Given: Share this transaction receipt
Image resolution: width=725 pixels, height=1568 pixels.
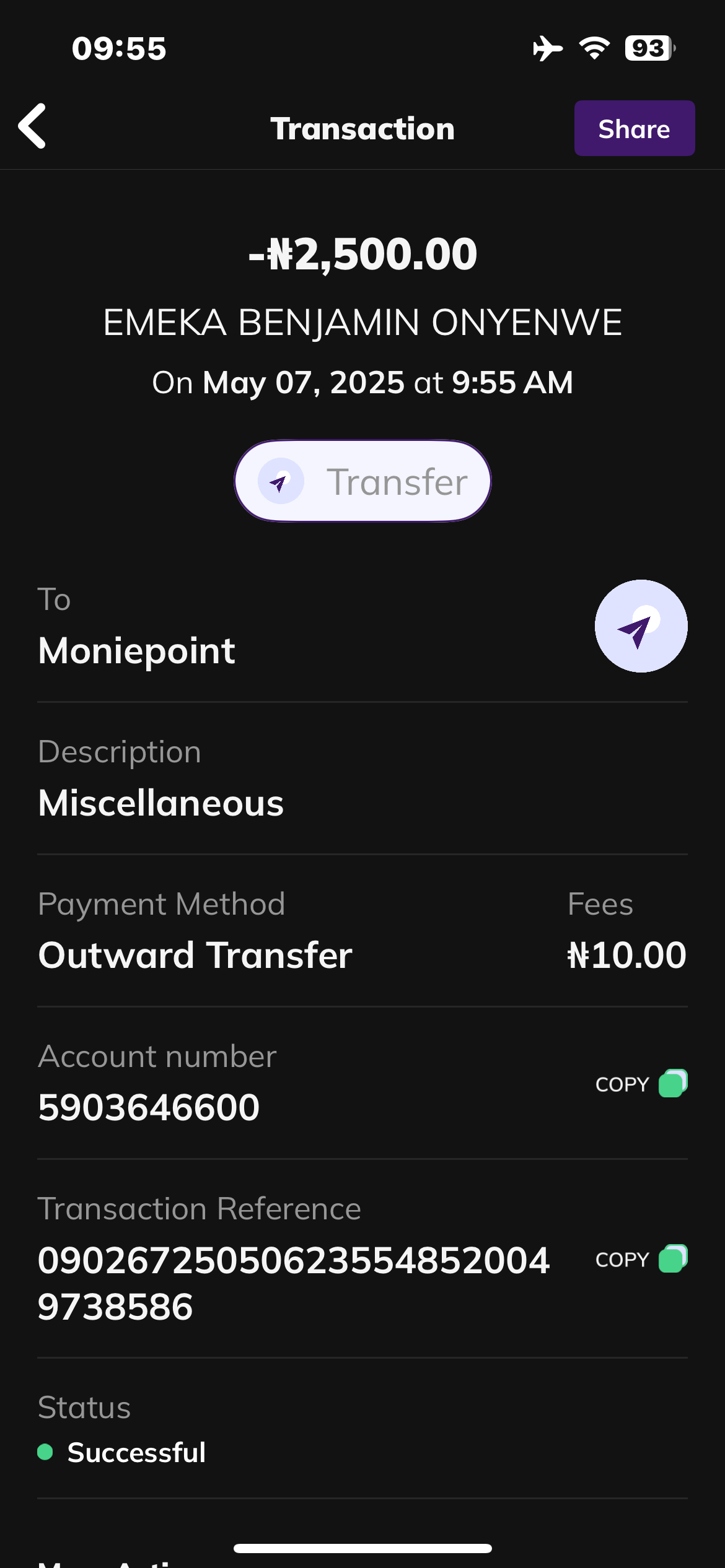Looking at the screenshot, I should pos(634,129).
